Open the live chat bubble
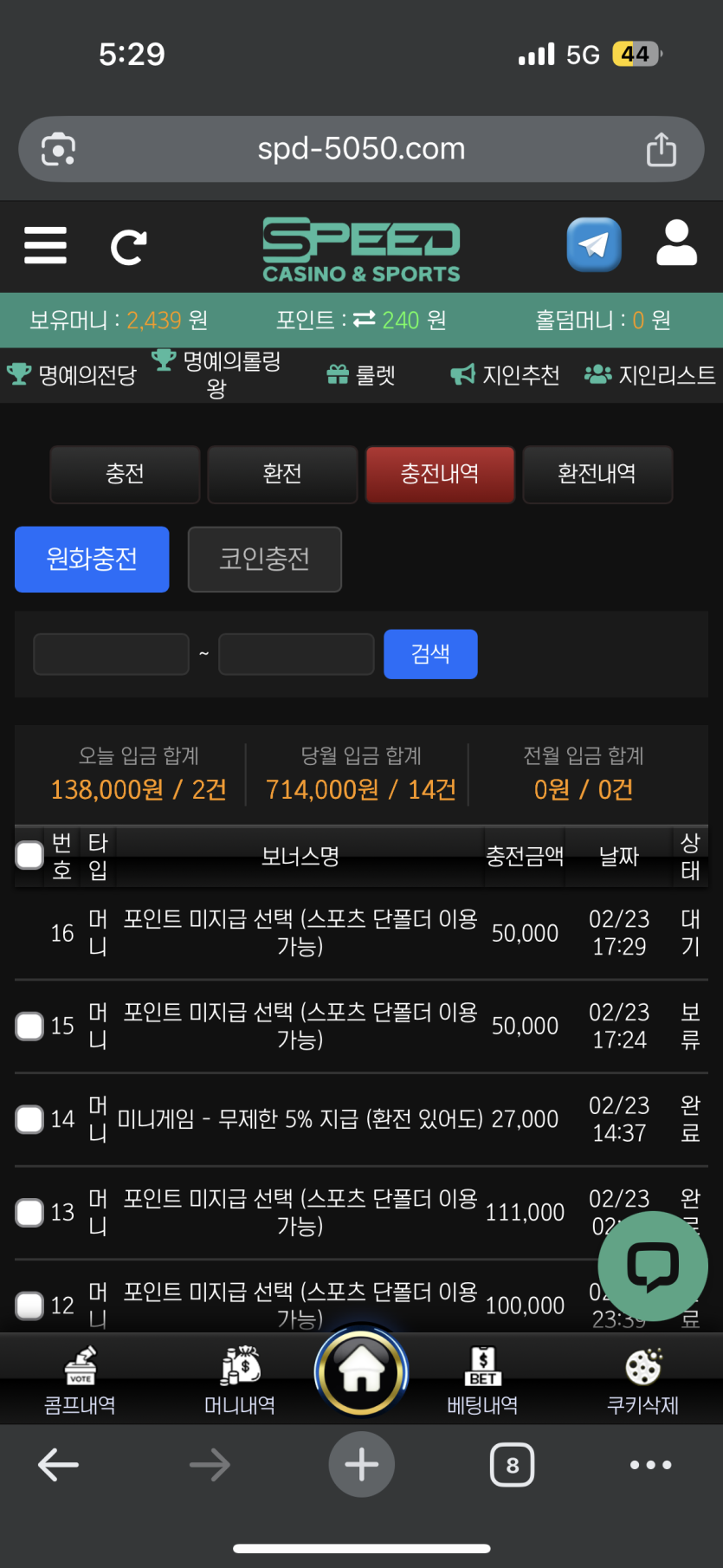This screenshot has width=723, height=1568. pos(653,1267)
